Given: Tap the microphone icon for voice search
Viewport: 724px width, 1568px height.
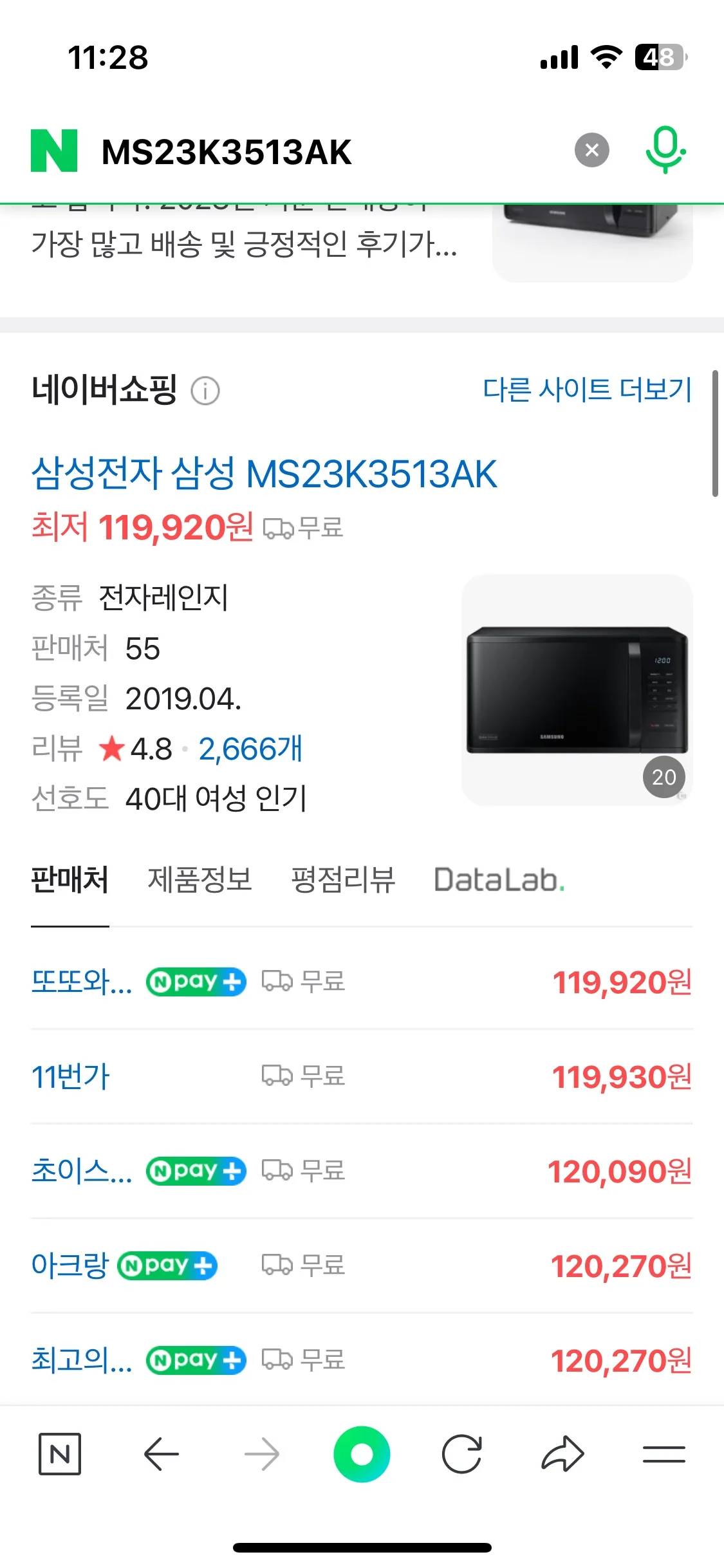Looking at the screenshot, I should [666, 150].
